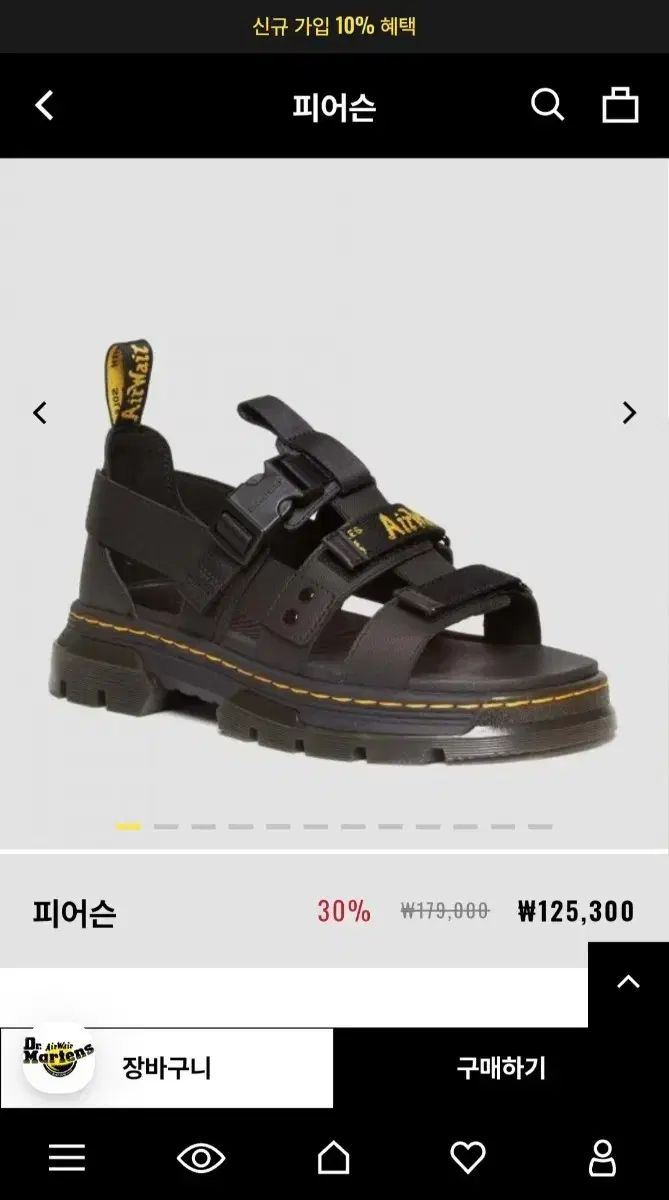
Task: Add to cart with 장바구니
Action: [167, 1068]
